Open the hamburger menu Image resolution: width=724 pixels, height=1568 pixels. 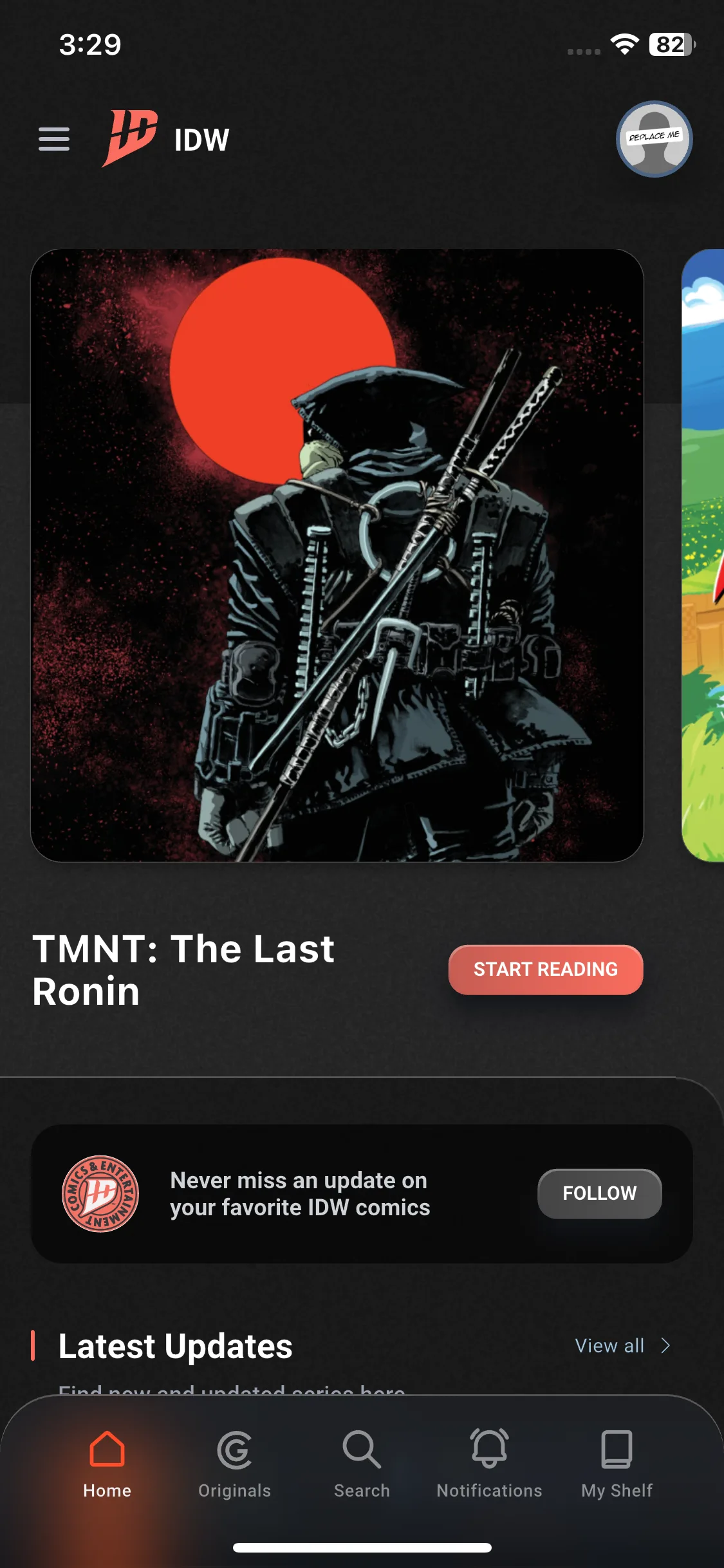pyautogui.click(x=54, y=139)
